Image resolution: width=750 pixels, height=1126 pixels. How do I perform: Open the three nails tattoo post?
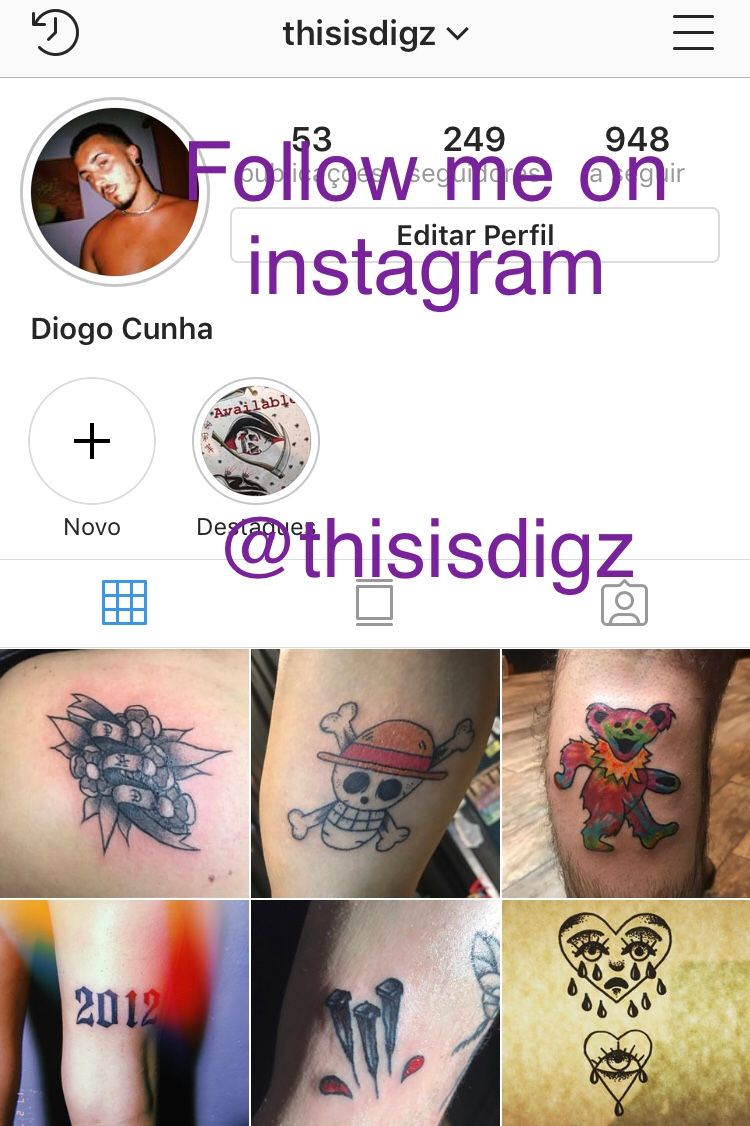click(375, 1013)
